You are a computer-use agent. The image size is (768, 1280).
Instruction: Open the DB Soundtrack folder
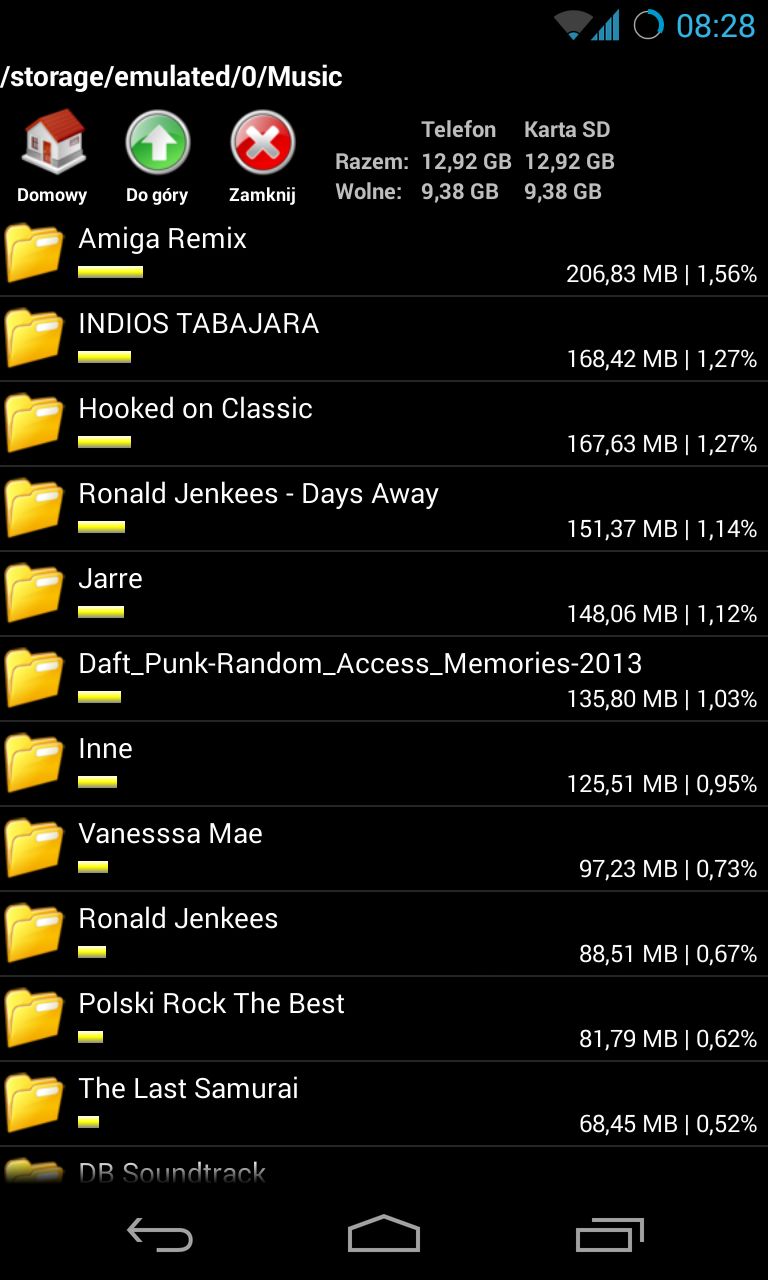coord(384,1168)
